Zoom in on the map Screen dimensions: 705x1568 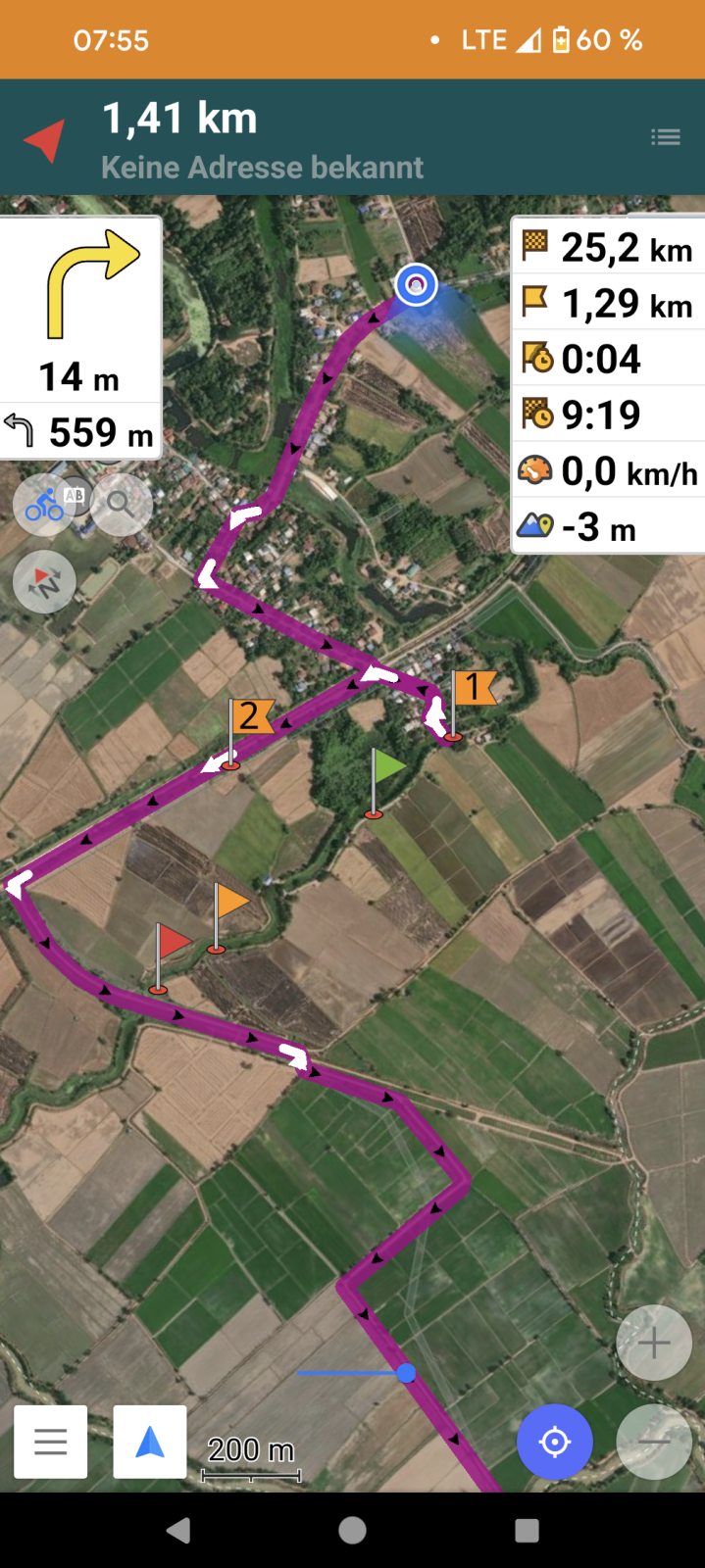coord(654,1343)
